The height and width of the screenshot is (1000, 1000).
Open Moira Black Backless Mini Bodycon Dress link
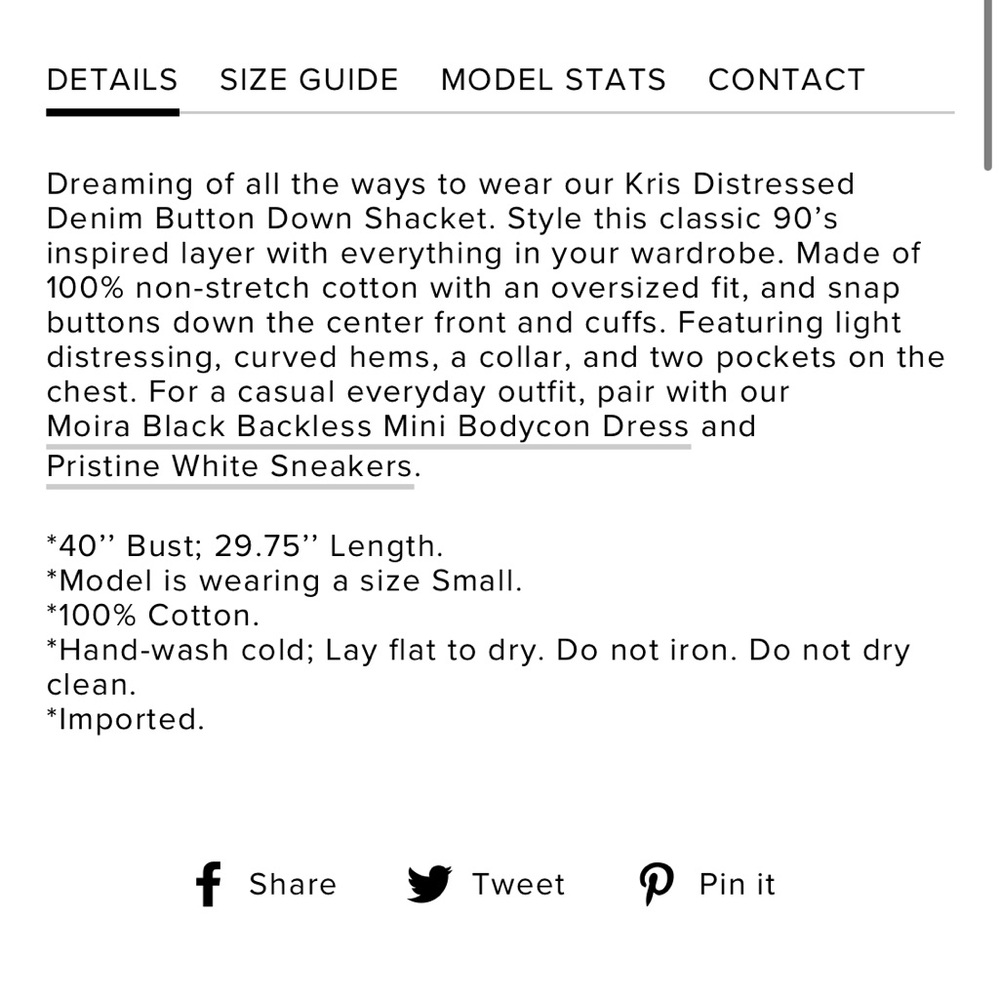368,427
